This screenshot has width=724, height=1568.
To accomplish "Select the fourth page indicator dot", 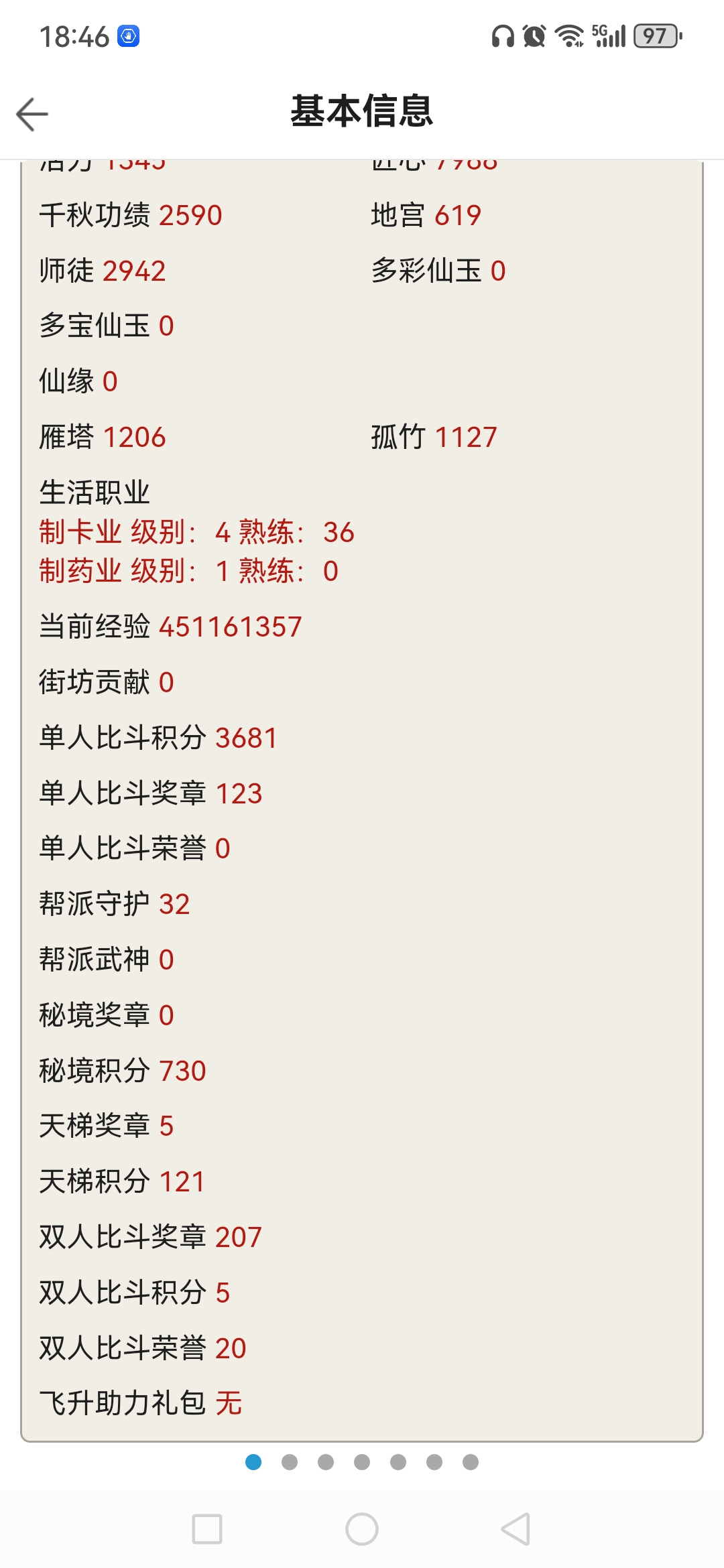I will tap(362, 1462).
